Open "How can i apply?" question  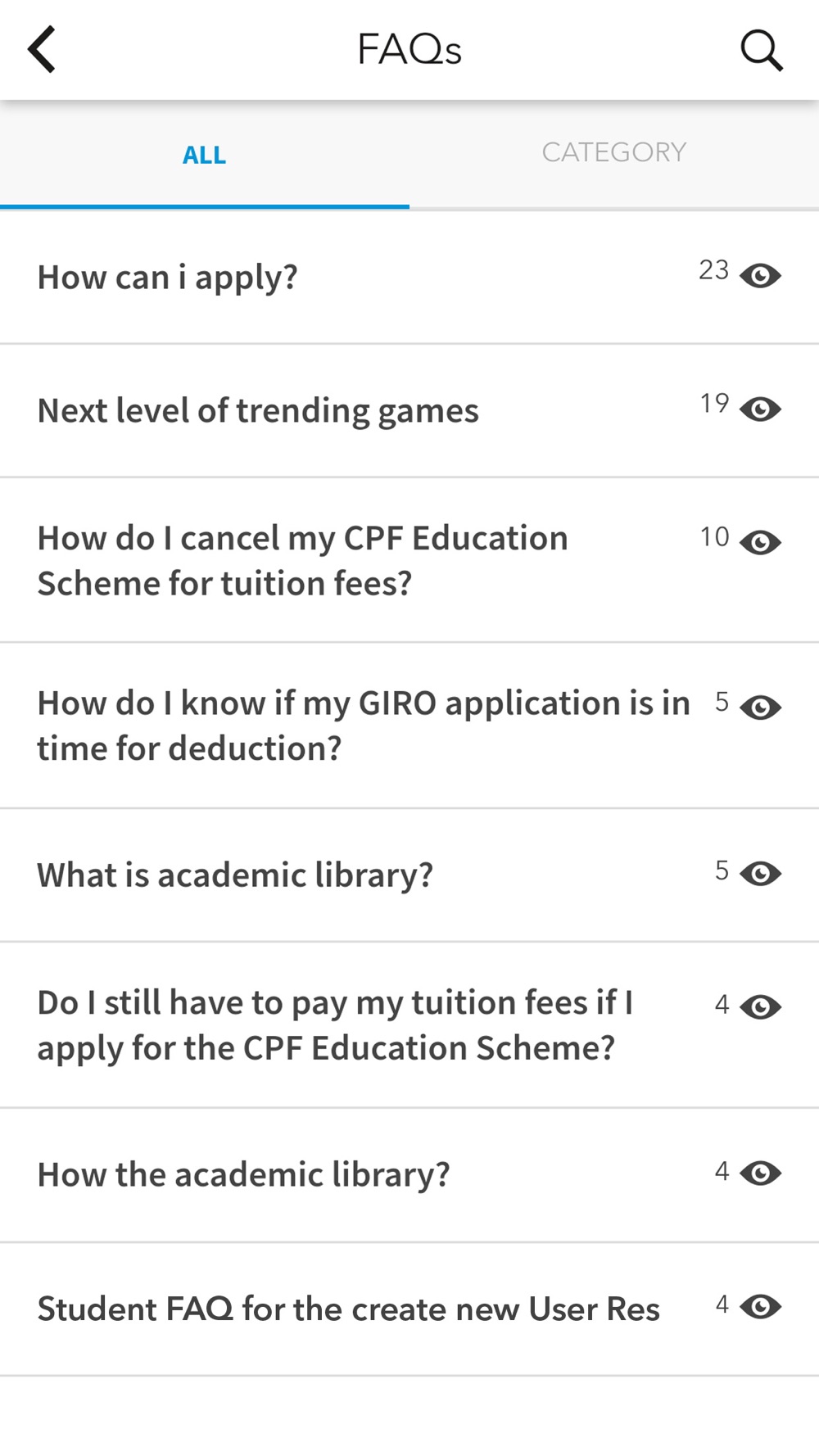click(409, 278)
